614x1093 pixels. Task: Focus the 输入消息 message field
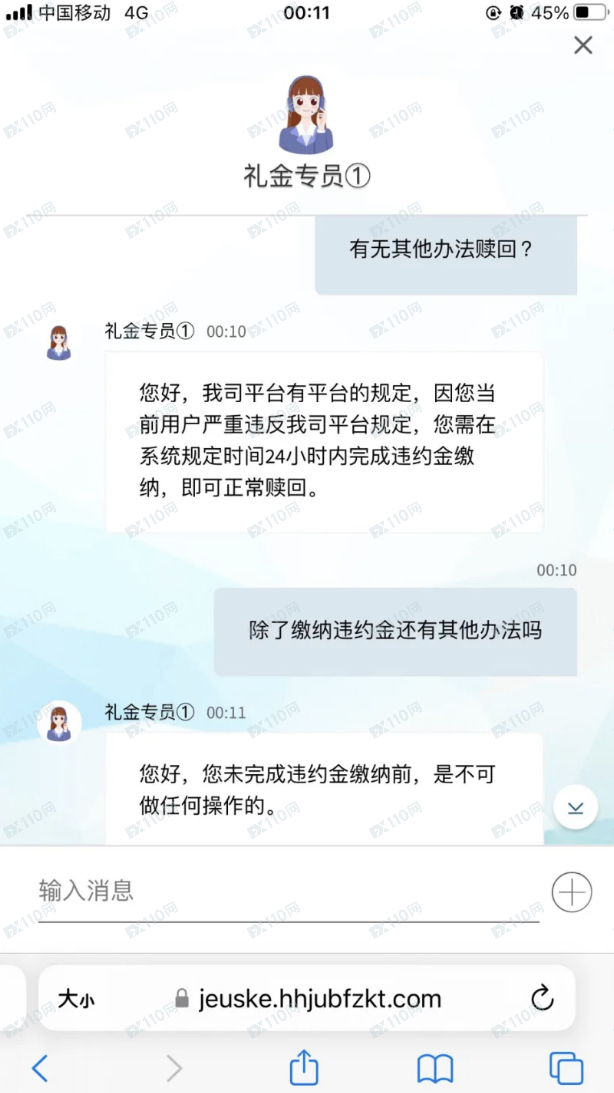click(285, 891)
